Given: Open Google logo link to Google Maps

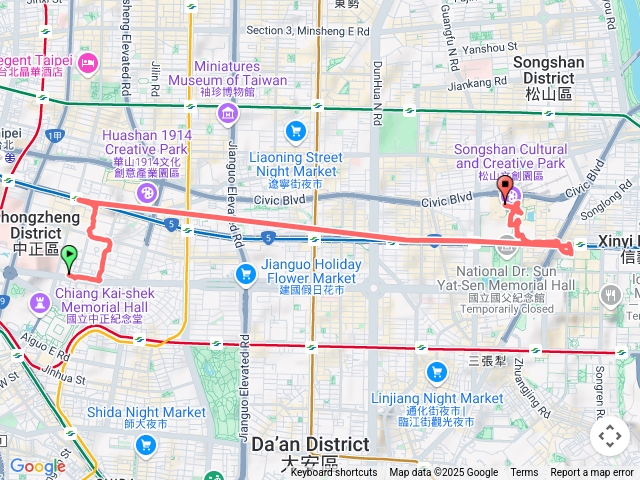Looking at the screenshot, I should (37, 466).
